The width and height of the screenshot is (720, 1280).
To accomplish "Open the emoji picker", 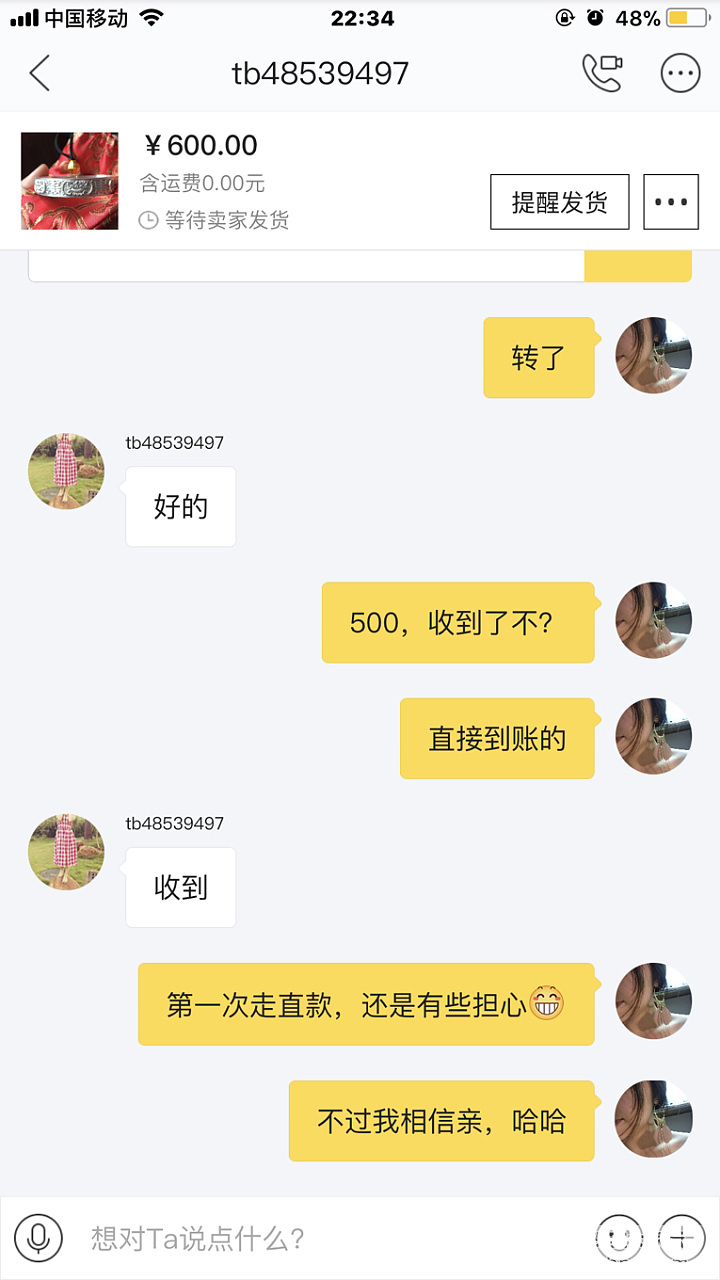I will tap(616, 1238).
